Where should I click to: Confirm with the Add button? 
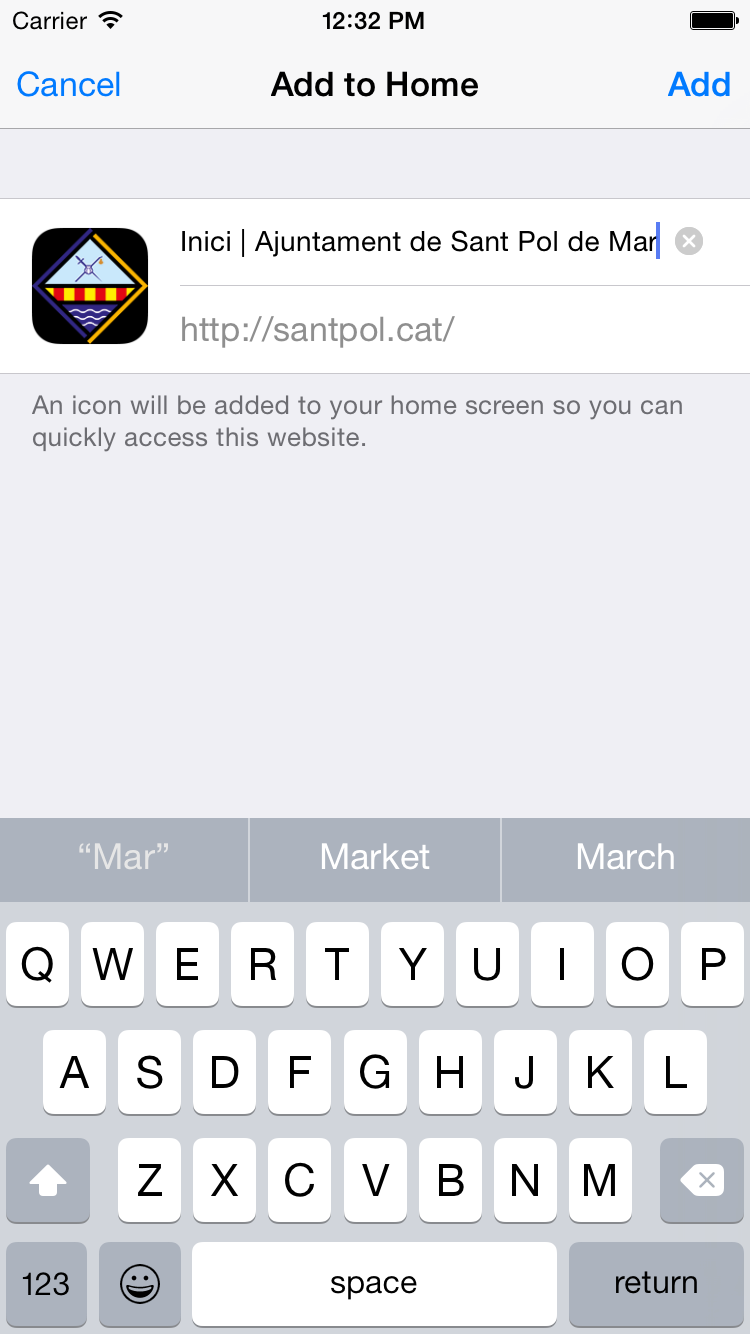tap(699, 85)
